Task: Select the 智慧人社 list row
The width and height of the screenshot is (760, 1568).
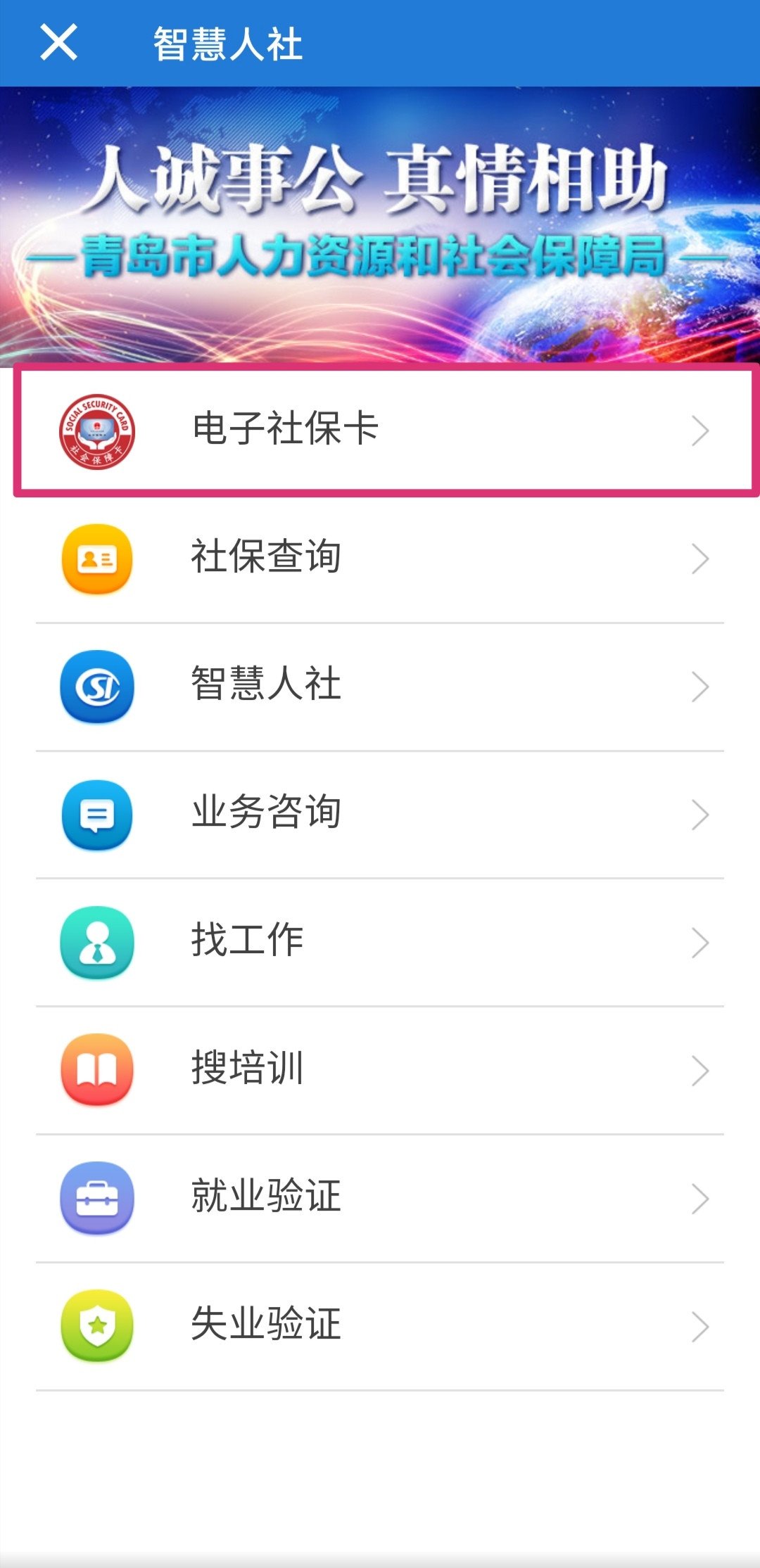Action: [x=380, y=686]
